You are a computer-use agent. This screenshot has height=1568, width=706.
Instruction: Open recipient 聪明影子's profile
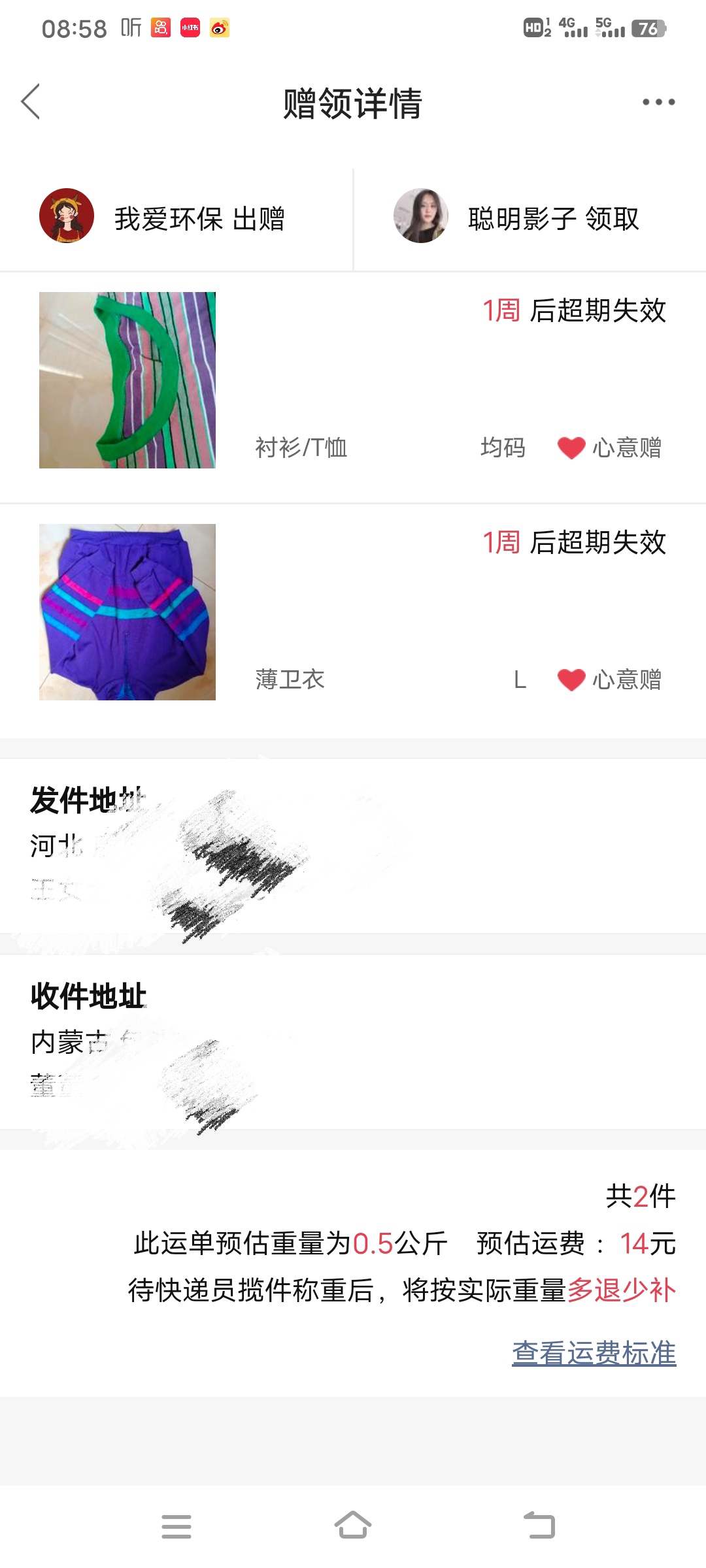pos(421,216)
